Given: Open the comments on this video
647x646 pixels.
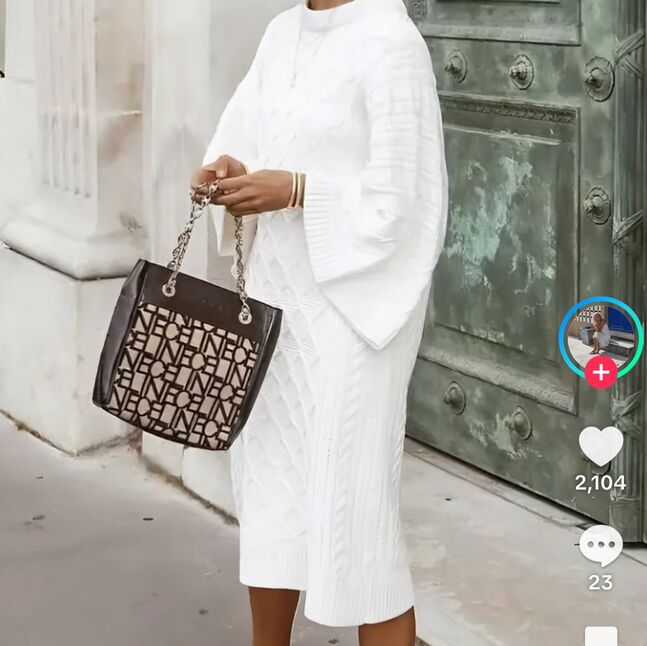Looking at the screenshot, I should click(x=600, y=545).
